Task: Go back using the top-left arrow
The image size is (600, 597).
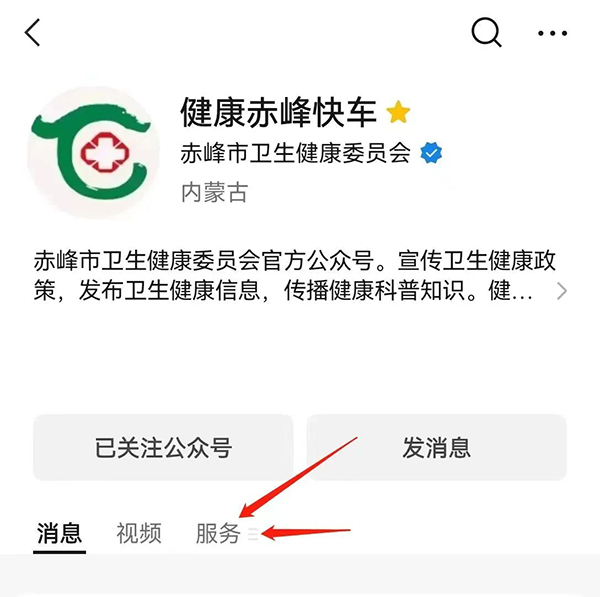Action: (x=33, y=32)
